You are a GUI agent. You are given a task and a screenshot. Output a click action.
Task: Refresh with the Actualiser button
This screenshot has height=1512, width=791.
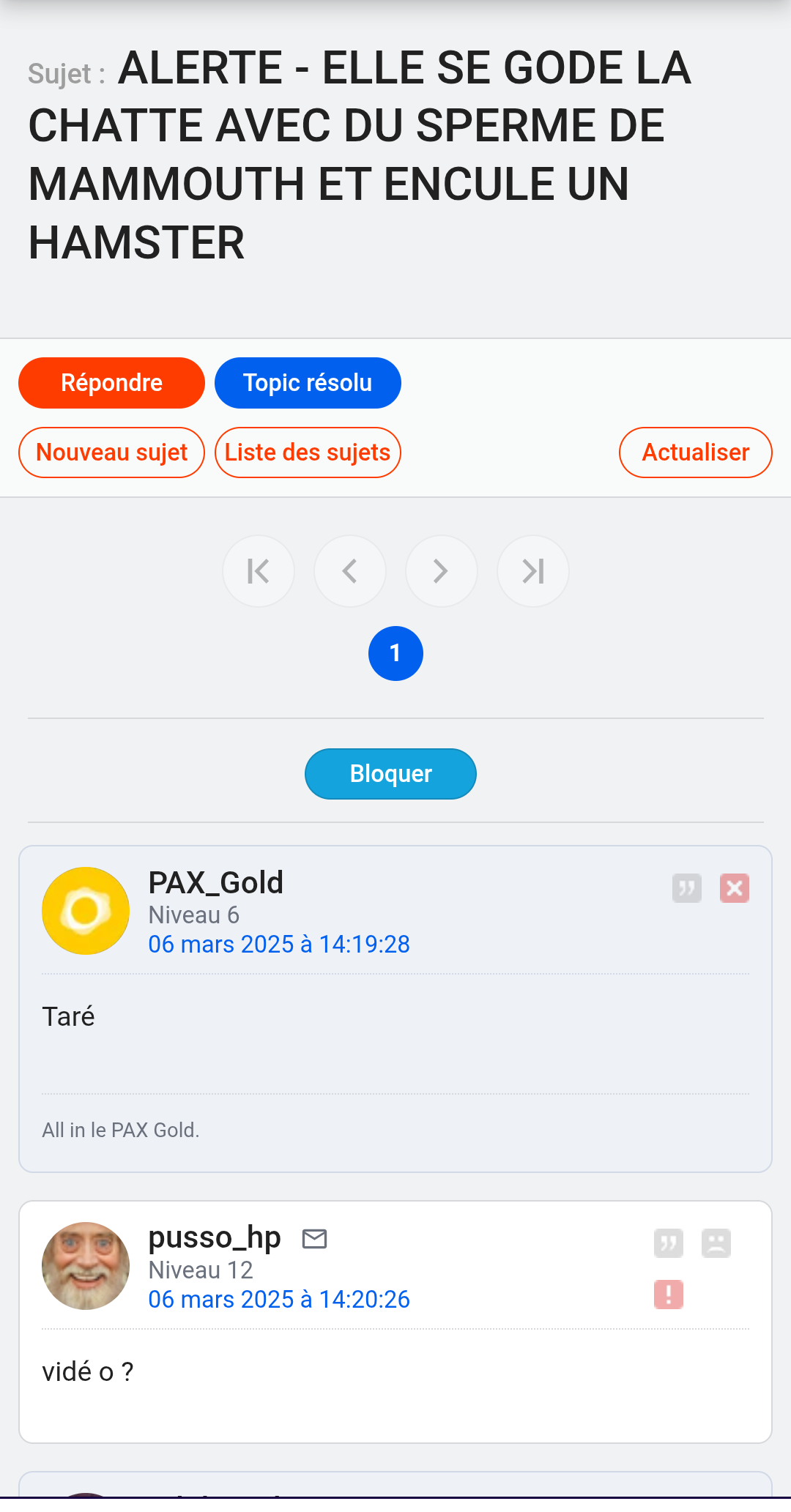696,453
